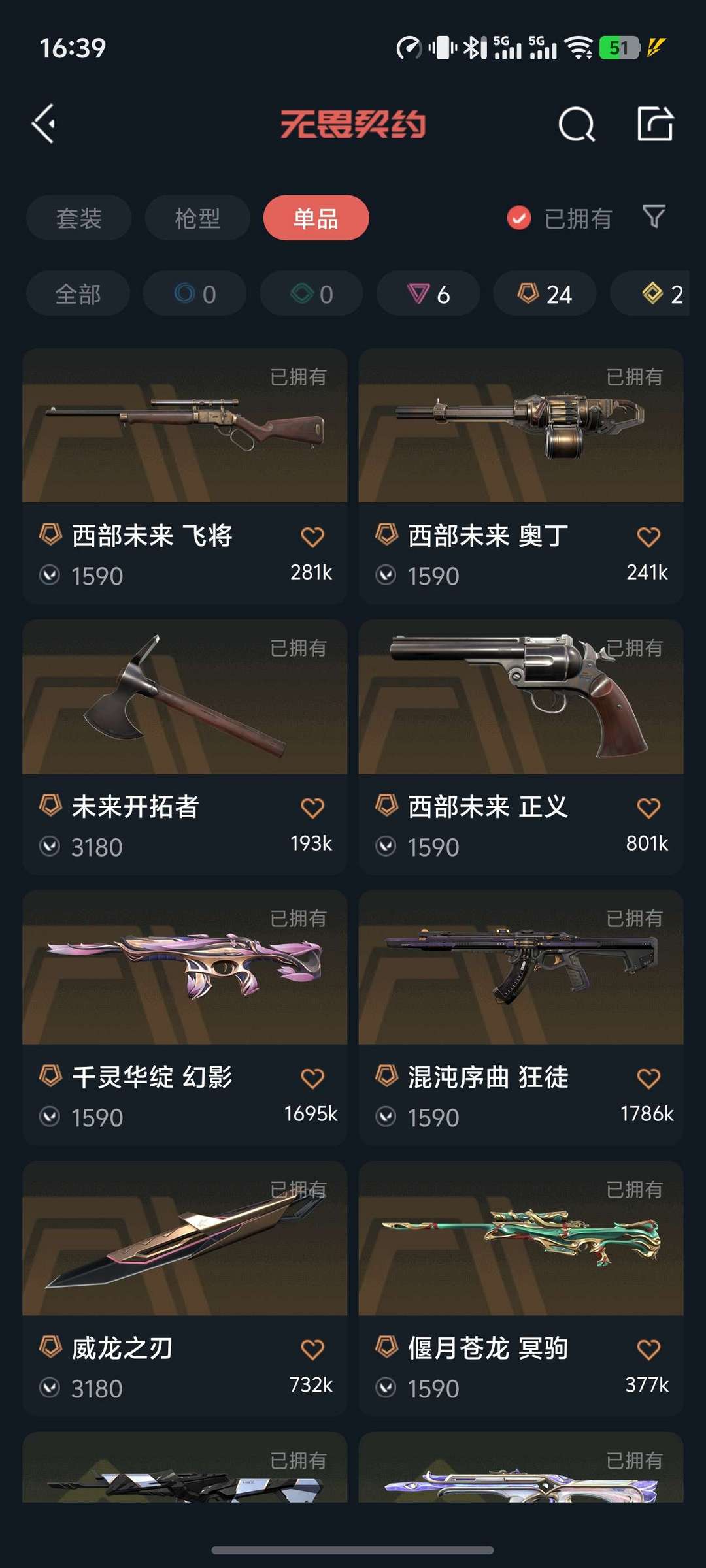The width and height of the screenshot is (706, 1568).
Task: Select the 单品 tab
Action: pos(316,218)
